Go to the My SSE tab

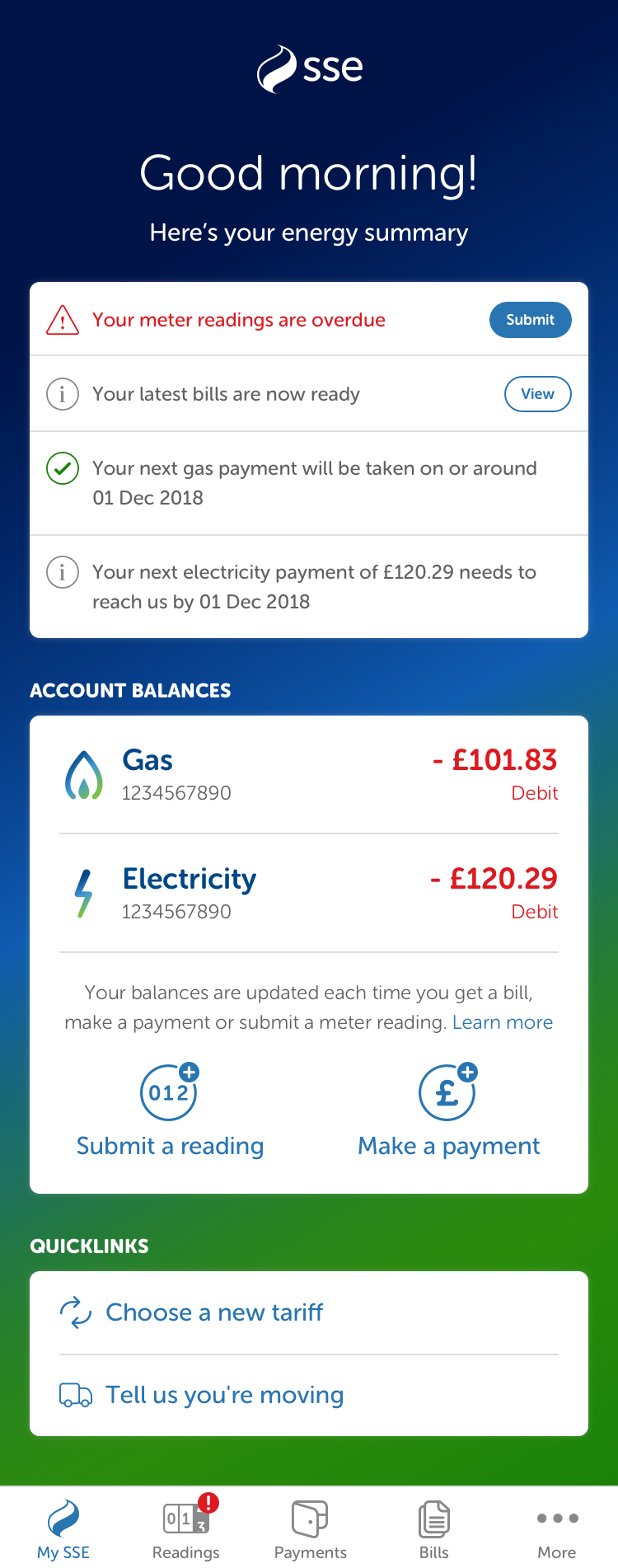[x=63, y=1528]
